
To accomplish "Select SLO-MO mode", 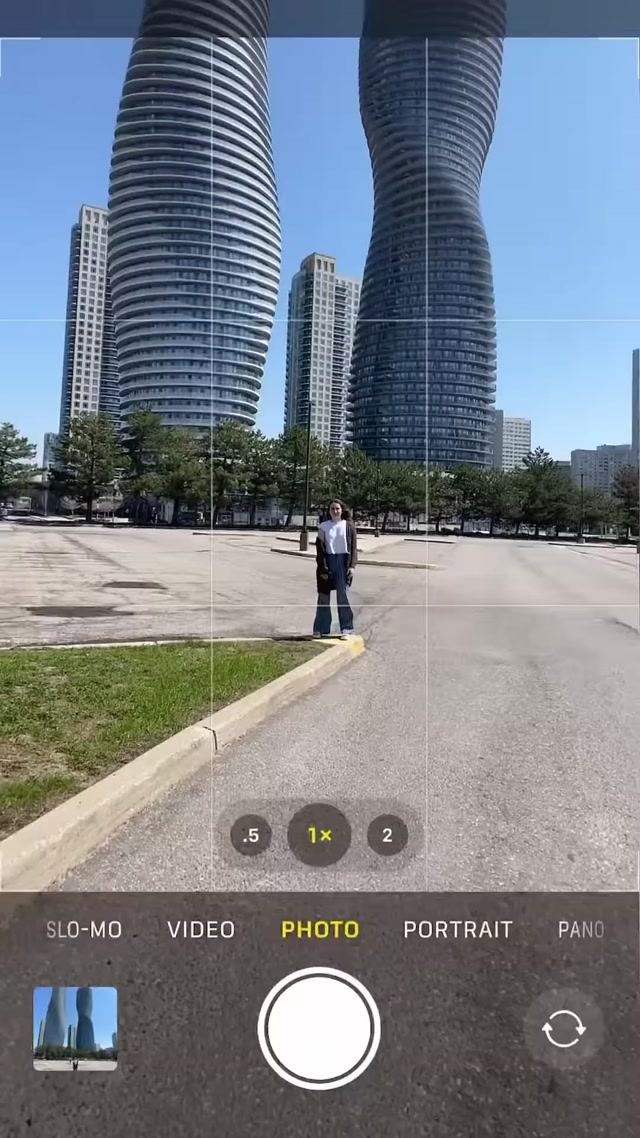I will click(x=84, y=929).
